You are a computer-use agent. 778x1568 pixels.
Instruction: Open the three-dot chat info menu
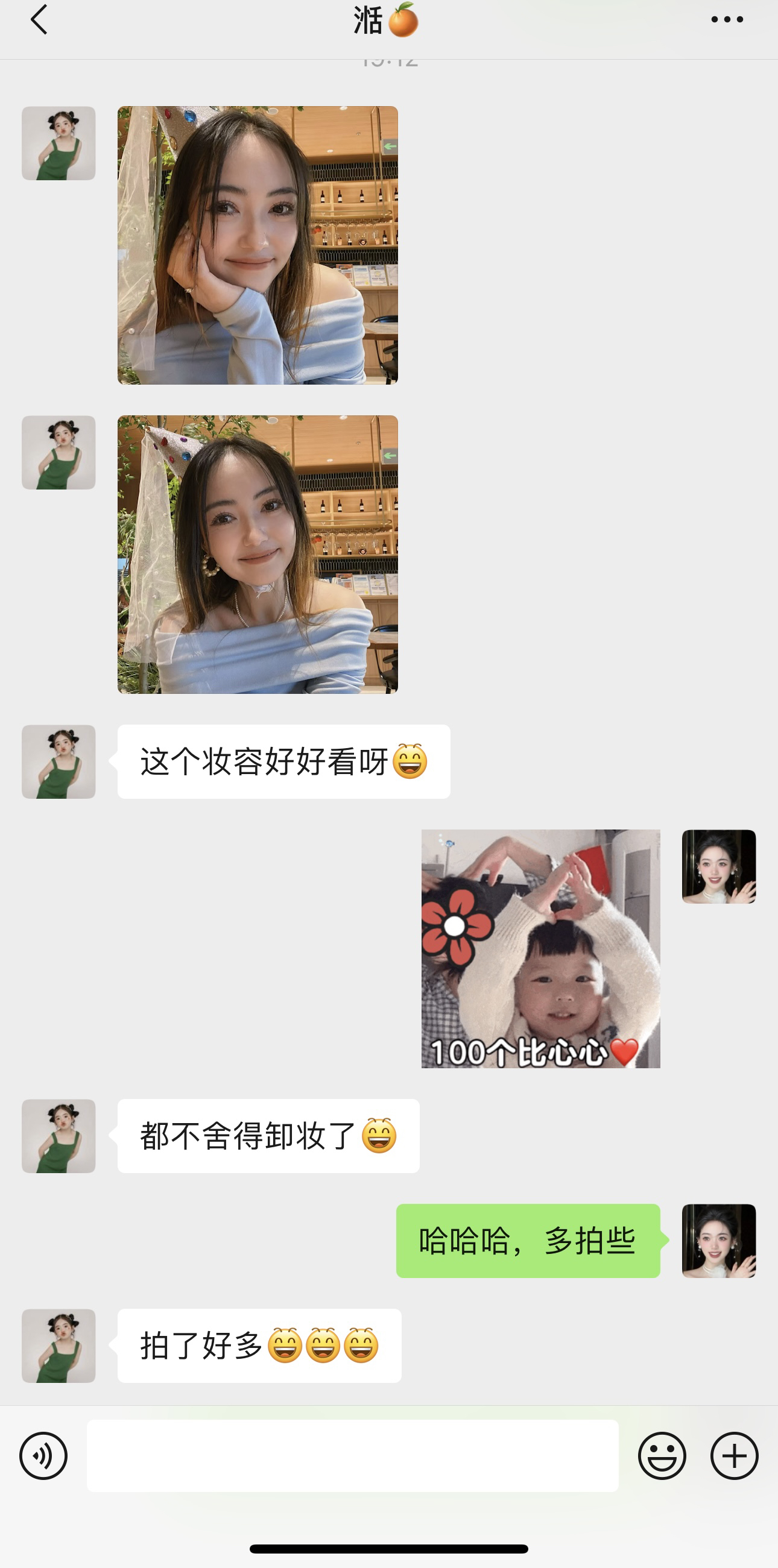pos(727,19)
